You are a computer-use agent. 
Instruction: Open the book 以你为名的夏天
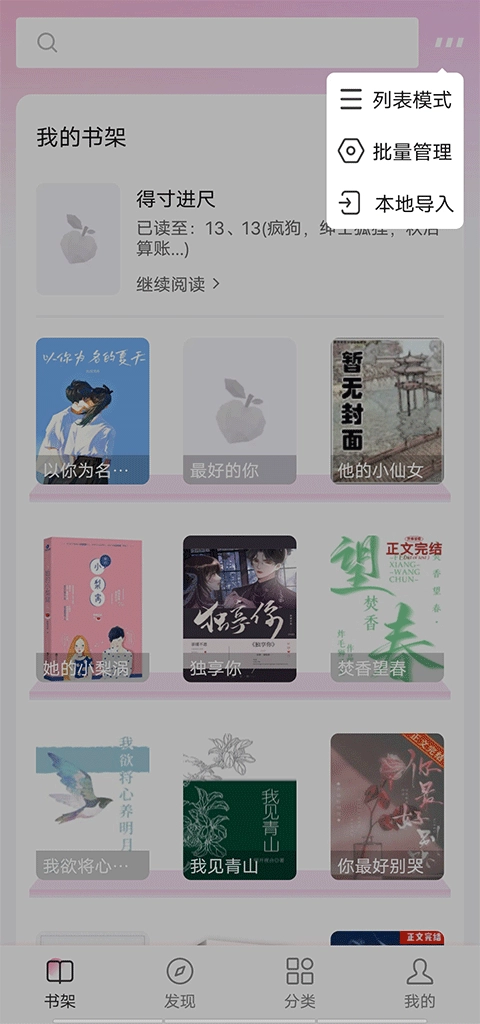click(x=92, y=411)
